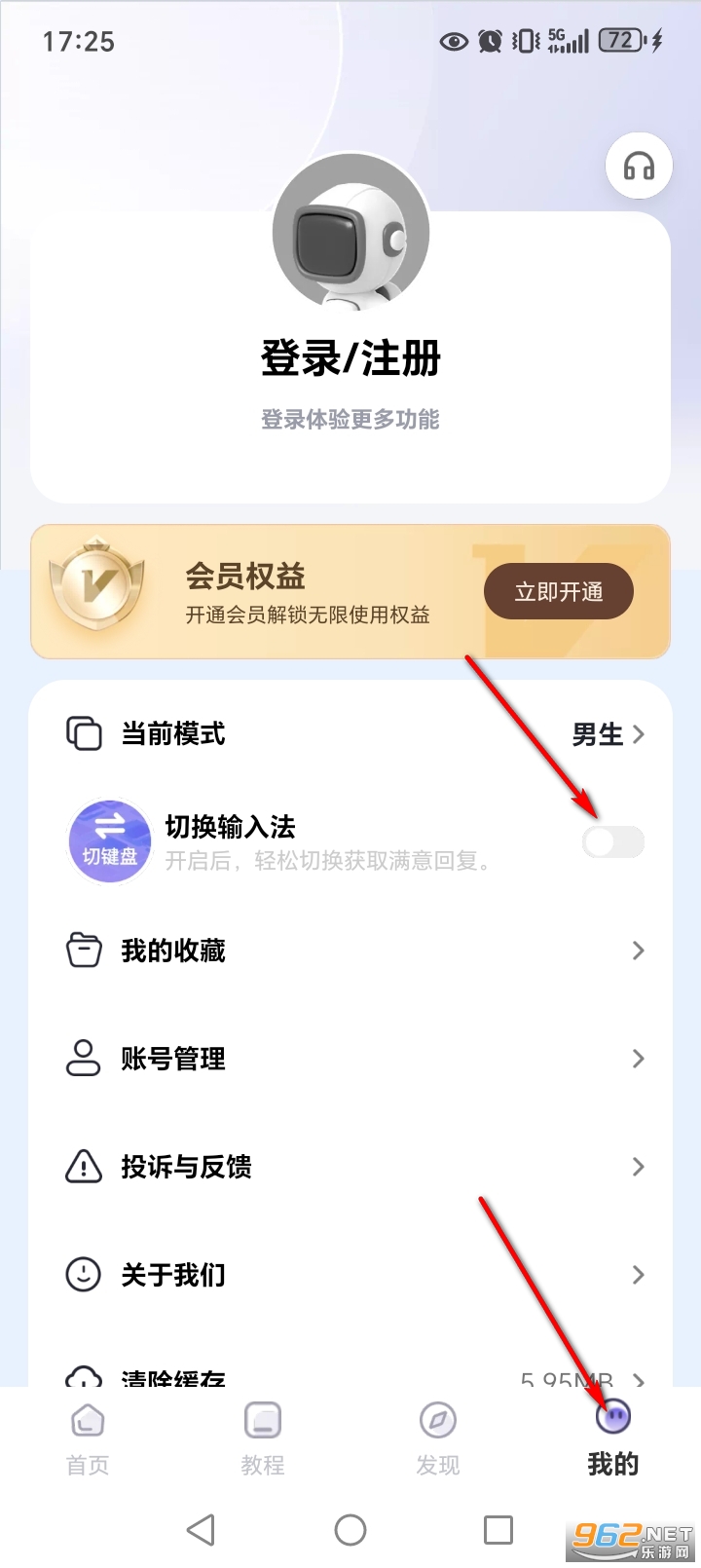Click the 关于我们 smiley icon

tap(83, 1275)
